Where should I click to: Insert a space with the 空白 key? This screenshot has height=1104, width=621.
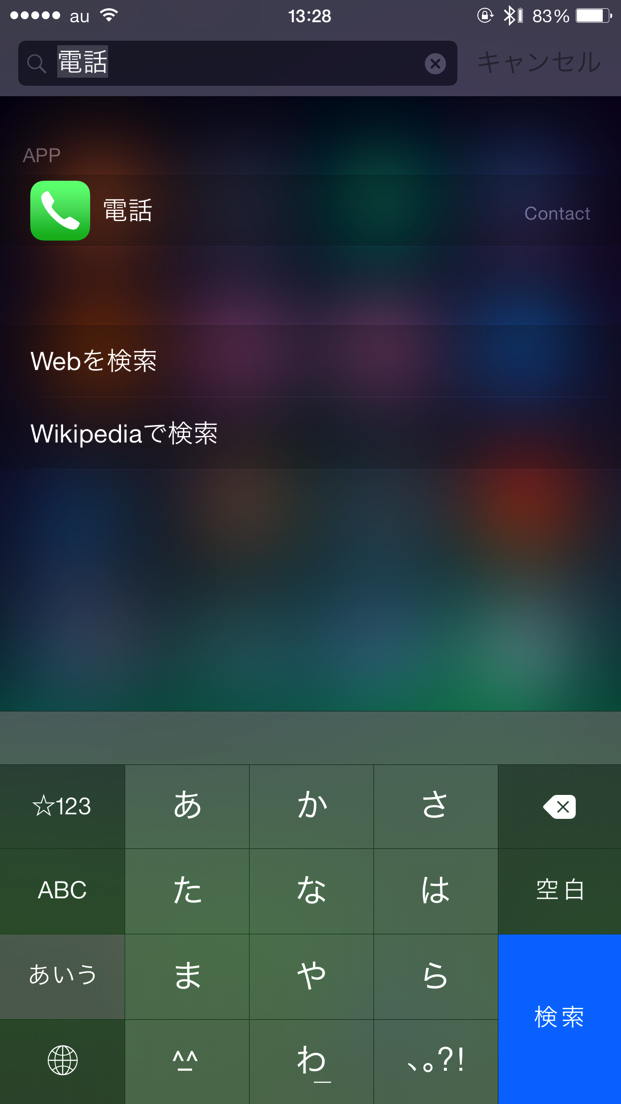(559, 890)
